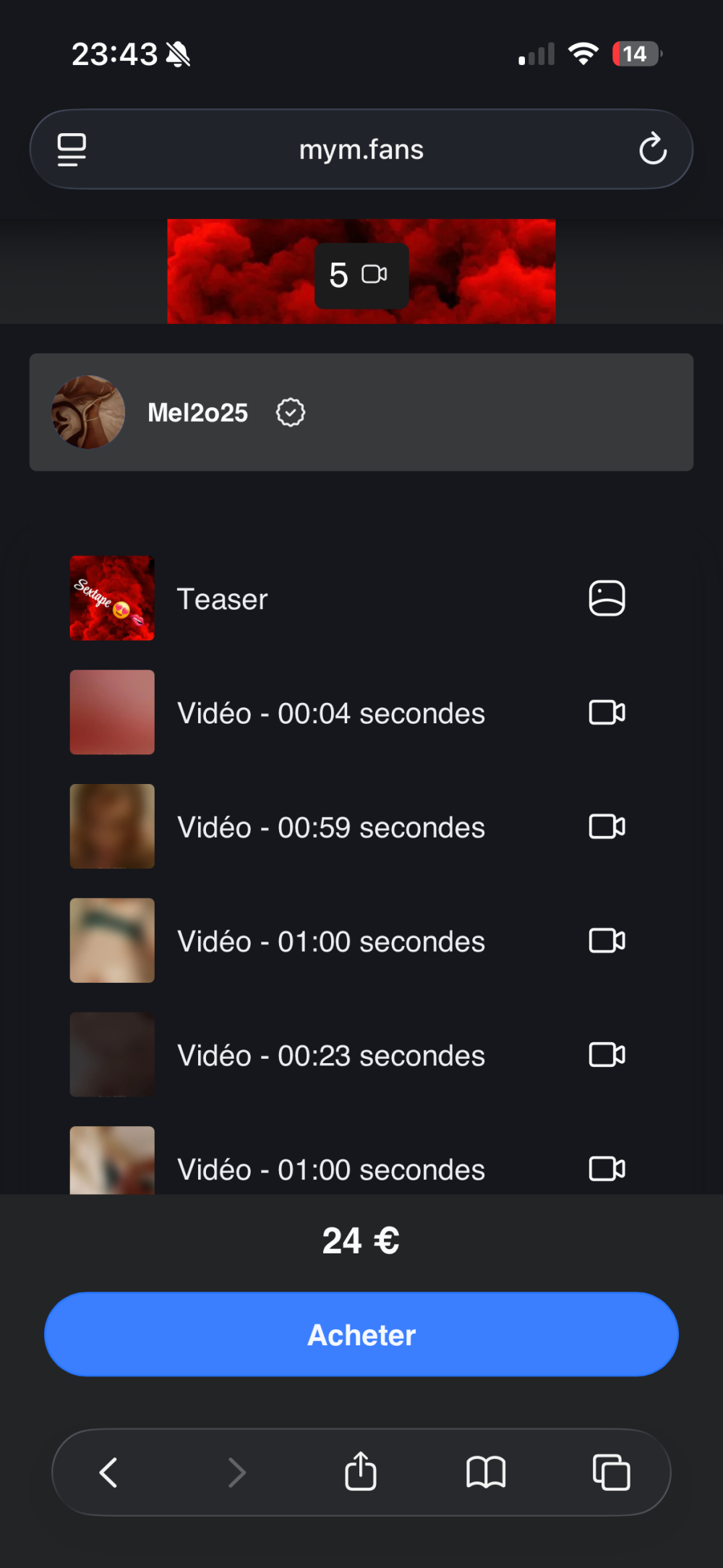Select the 00:23 seconds video
The image size is (723, 1568).
tap(330, 1056)
